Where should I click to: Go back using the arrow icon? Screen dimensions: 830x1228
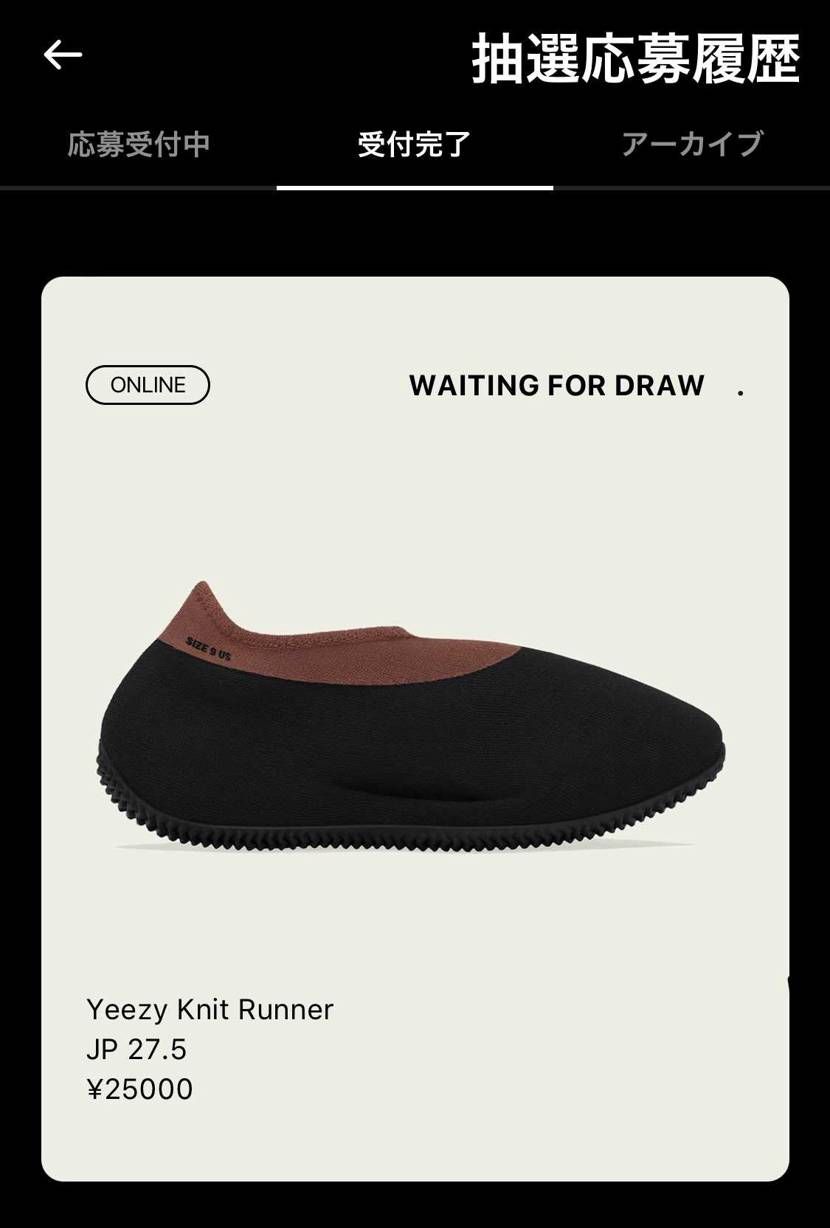tap(62, 55)
